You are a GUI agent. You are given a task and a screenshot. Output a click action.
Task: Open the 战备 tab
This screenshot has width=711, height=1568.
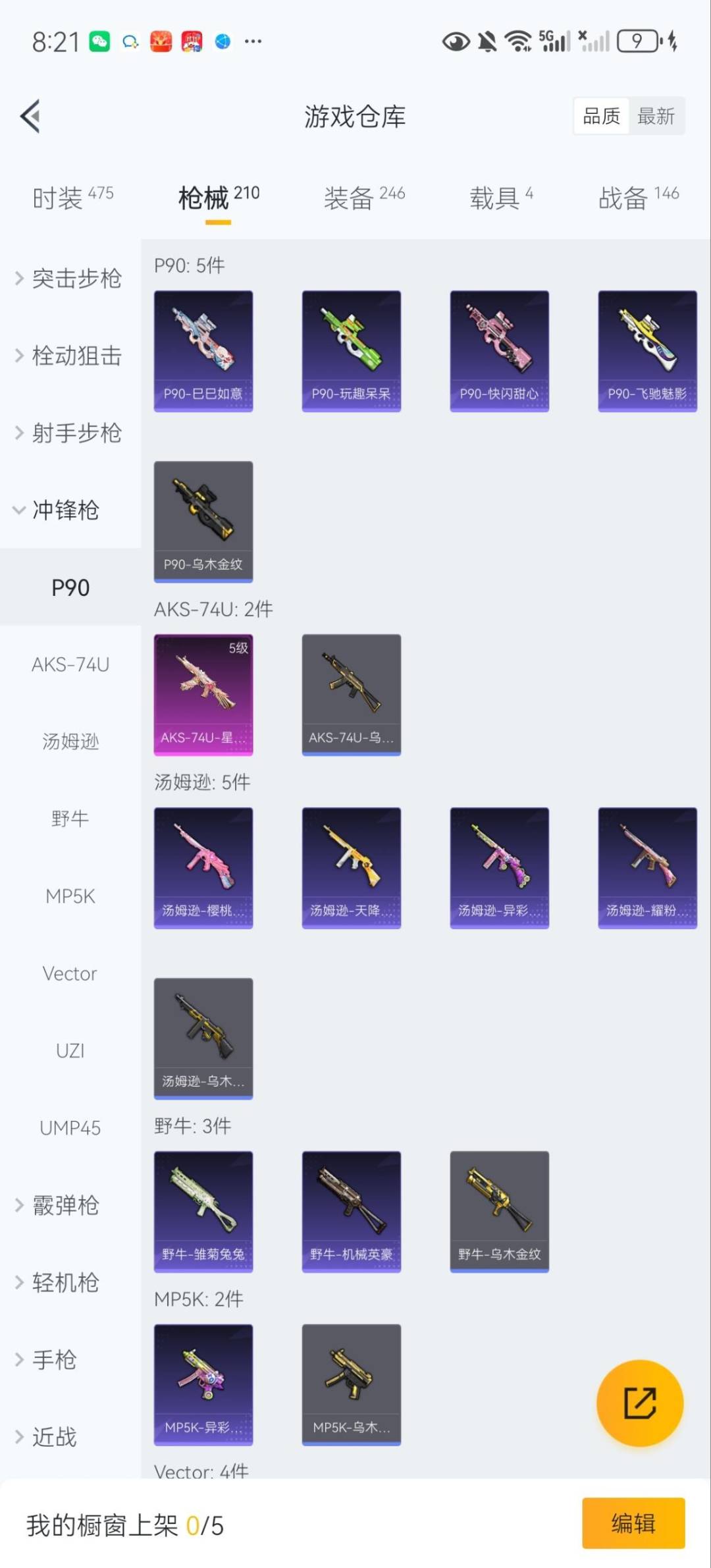click(637, 197)
